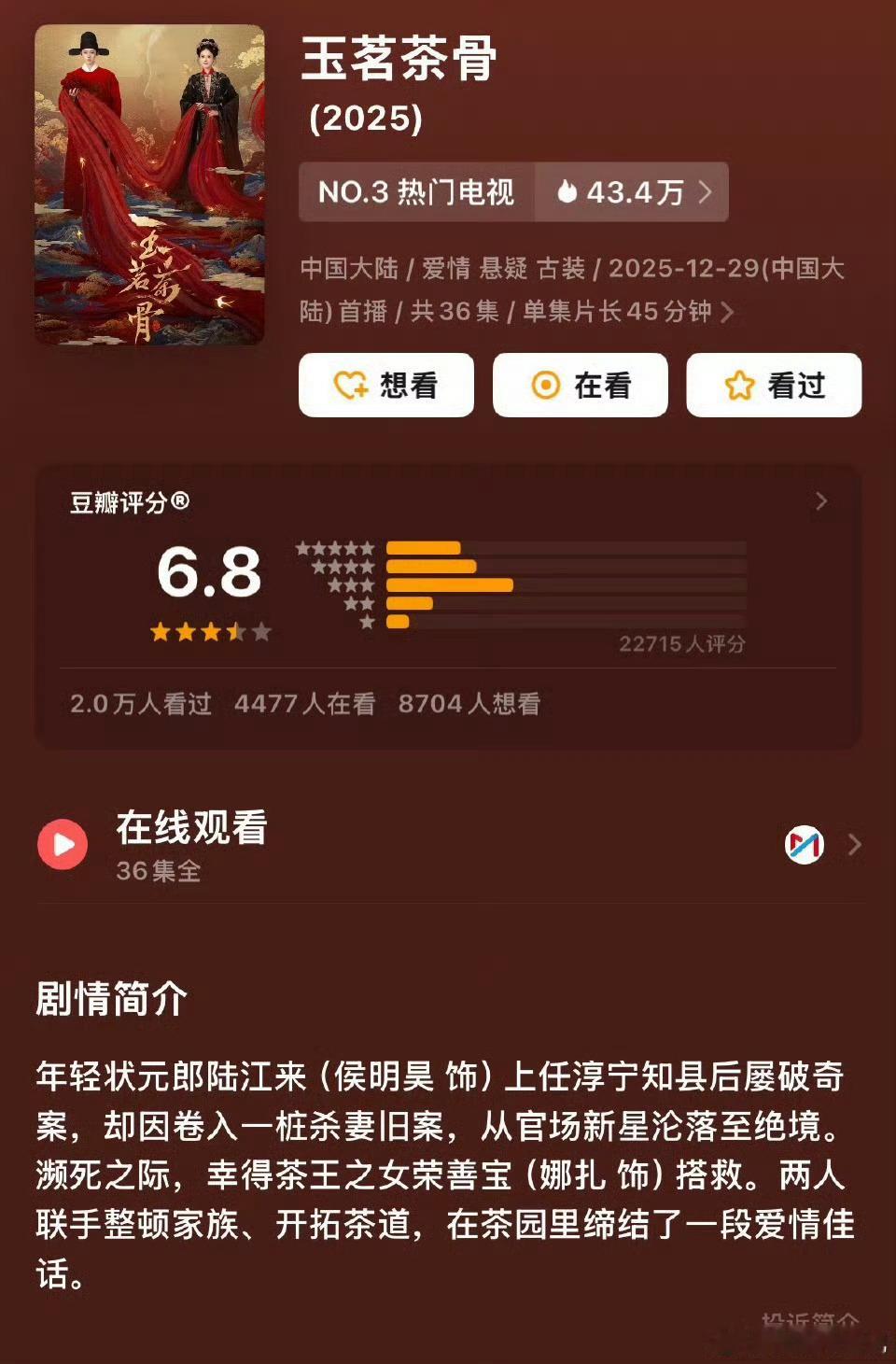The image size is (896, 1364).
Task: Click the star icon inside 看过 button
Action: click(x=737, y=384)
